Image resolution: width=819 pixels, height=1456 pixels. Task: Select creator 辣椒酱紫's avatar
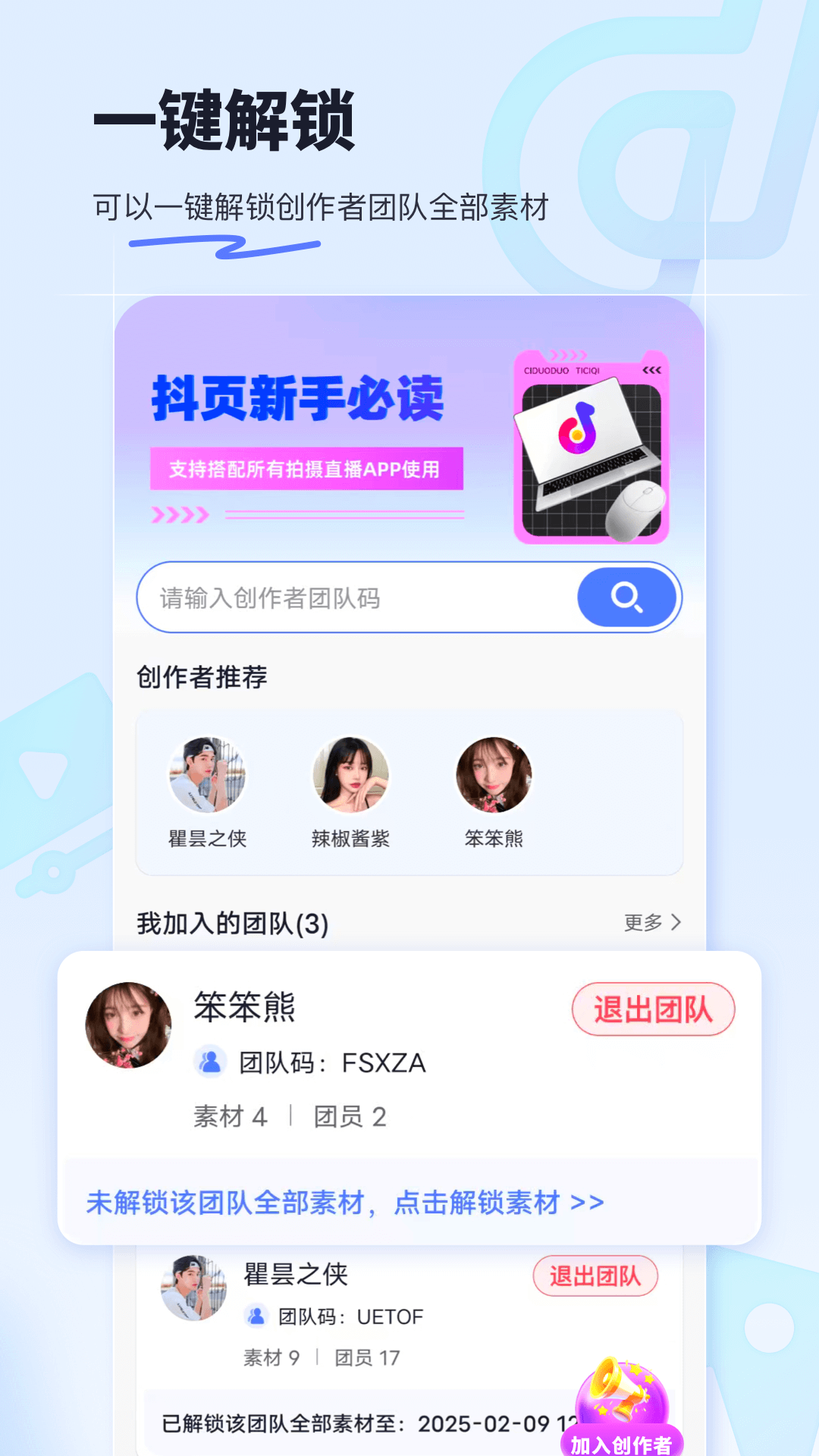(x=350, y=775)
